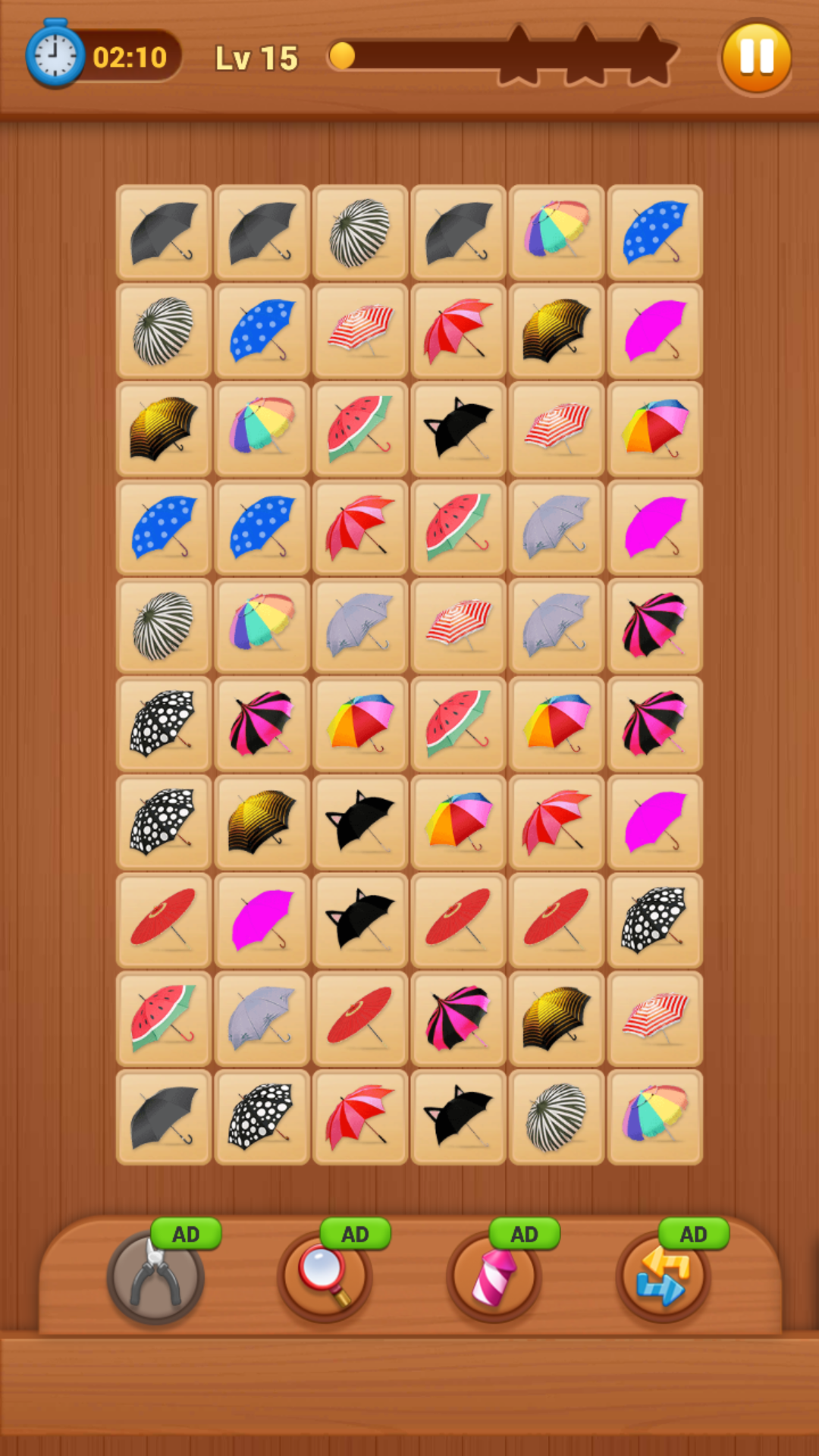Shuffle tiles with the arrows power-up
The width and height of the screenshot is (819, 1456).
click(663, 1278)
